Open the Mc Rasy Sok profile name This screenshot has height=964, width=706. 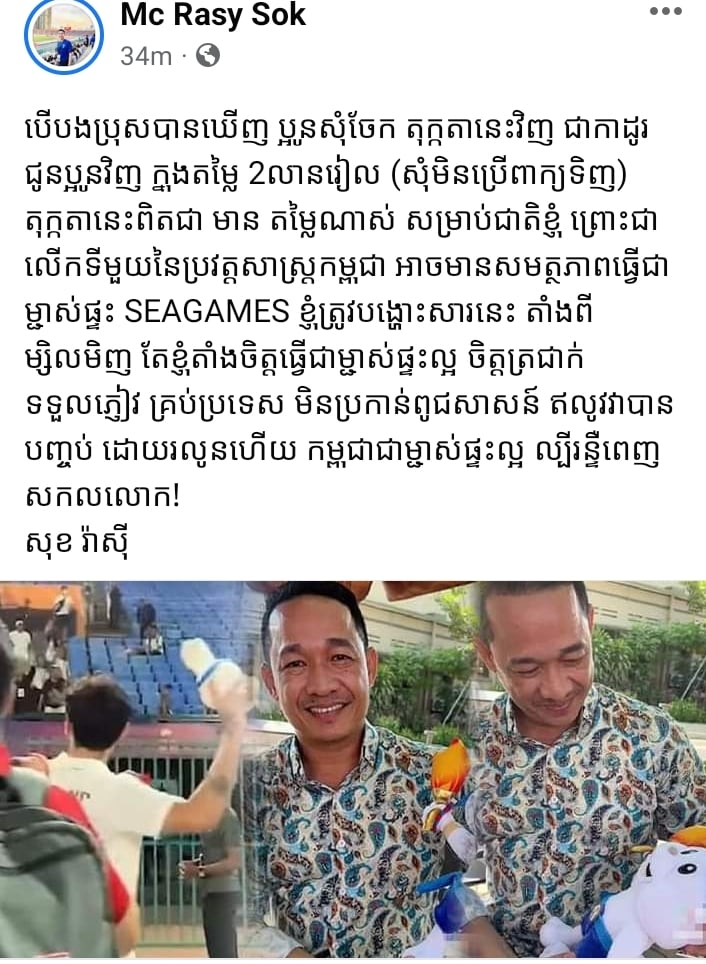coord(212,14)
